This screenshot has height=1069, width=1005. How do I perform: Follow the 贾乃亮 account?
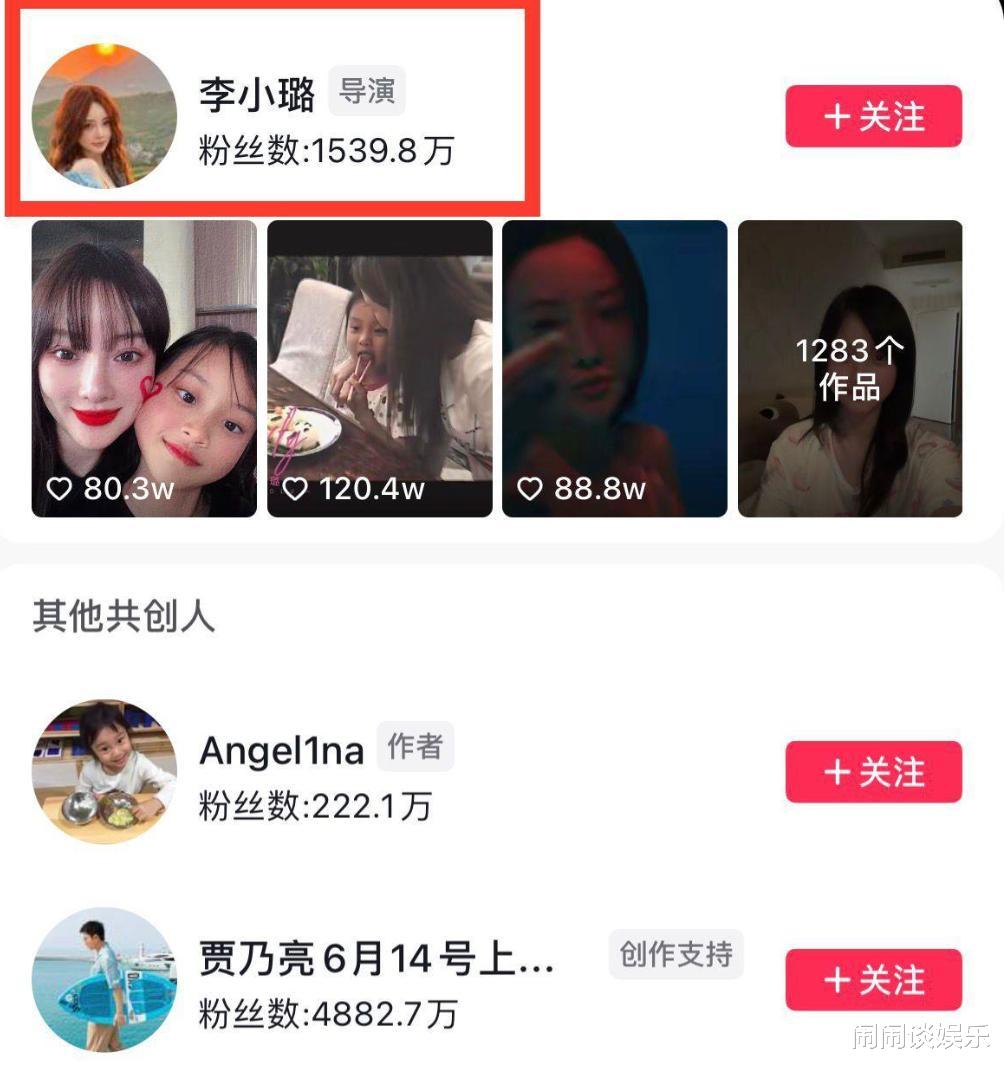pyautogui.click(x=873, y=980)
